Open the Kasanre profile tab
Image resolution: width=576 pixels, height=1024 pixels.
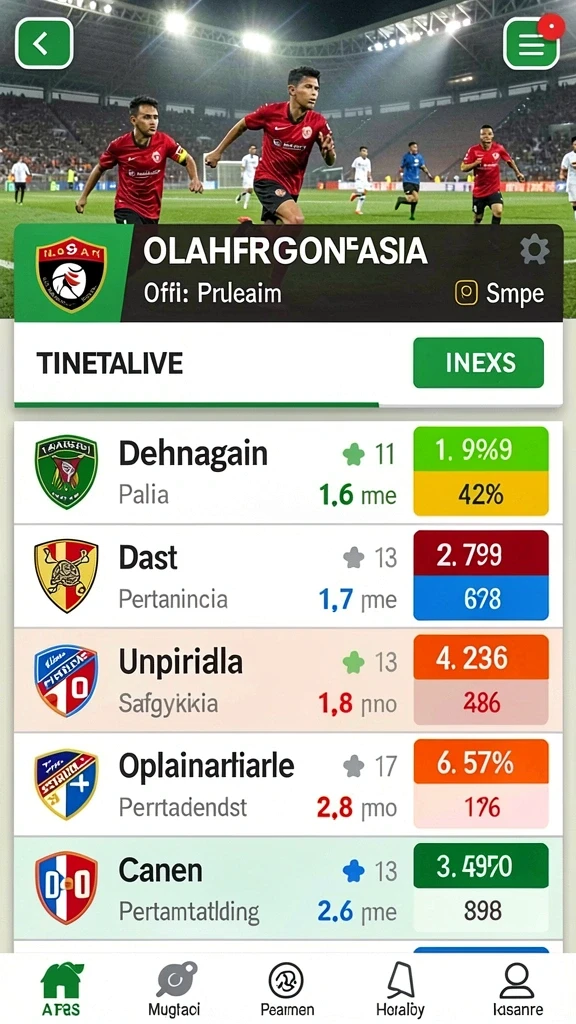(517, 989)
